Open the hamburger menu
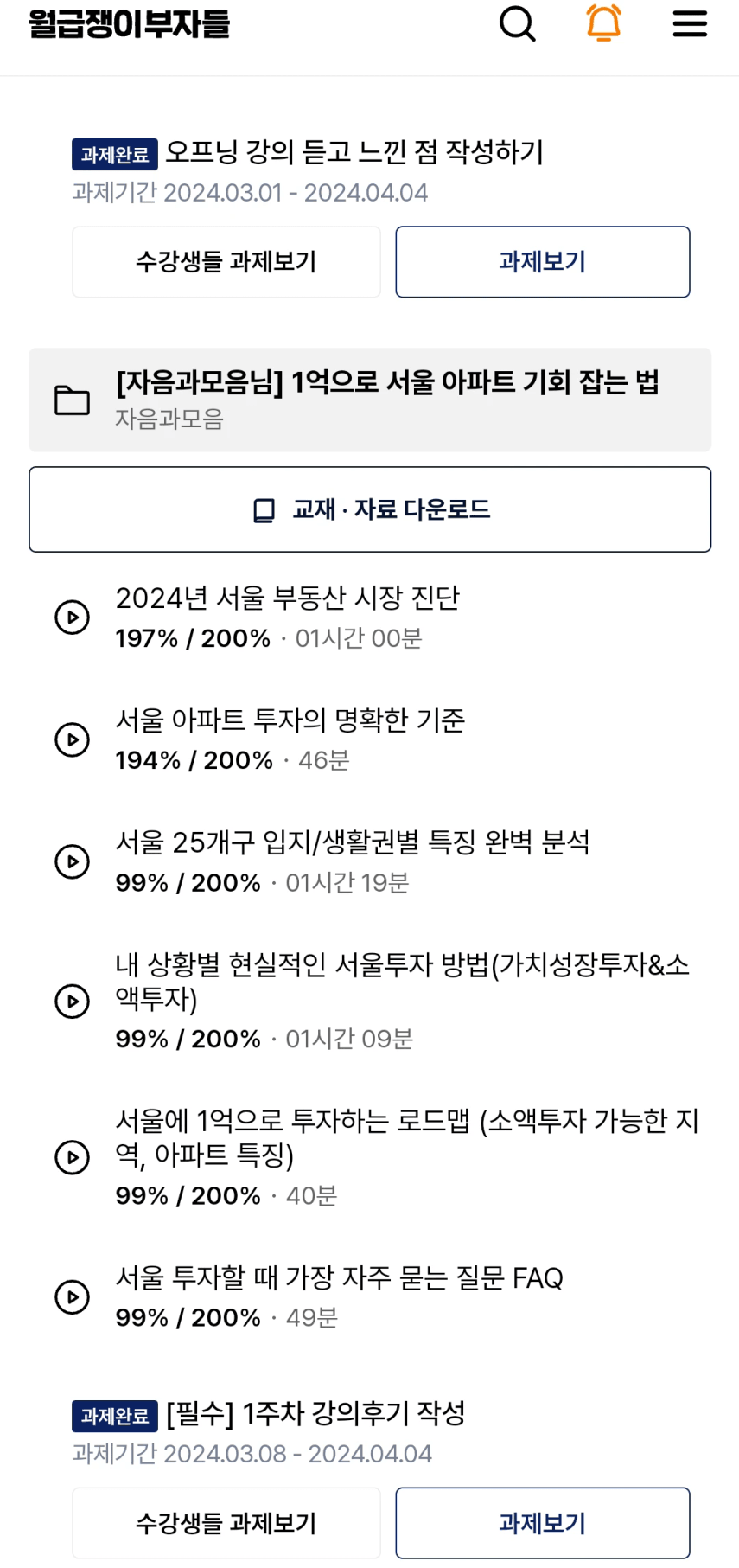Image resolution: width=739 pixels, height=1568 pixels. 690,23
